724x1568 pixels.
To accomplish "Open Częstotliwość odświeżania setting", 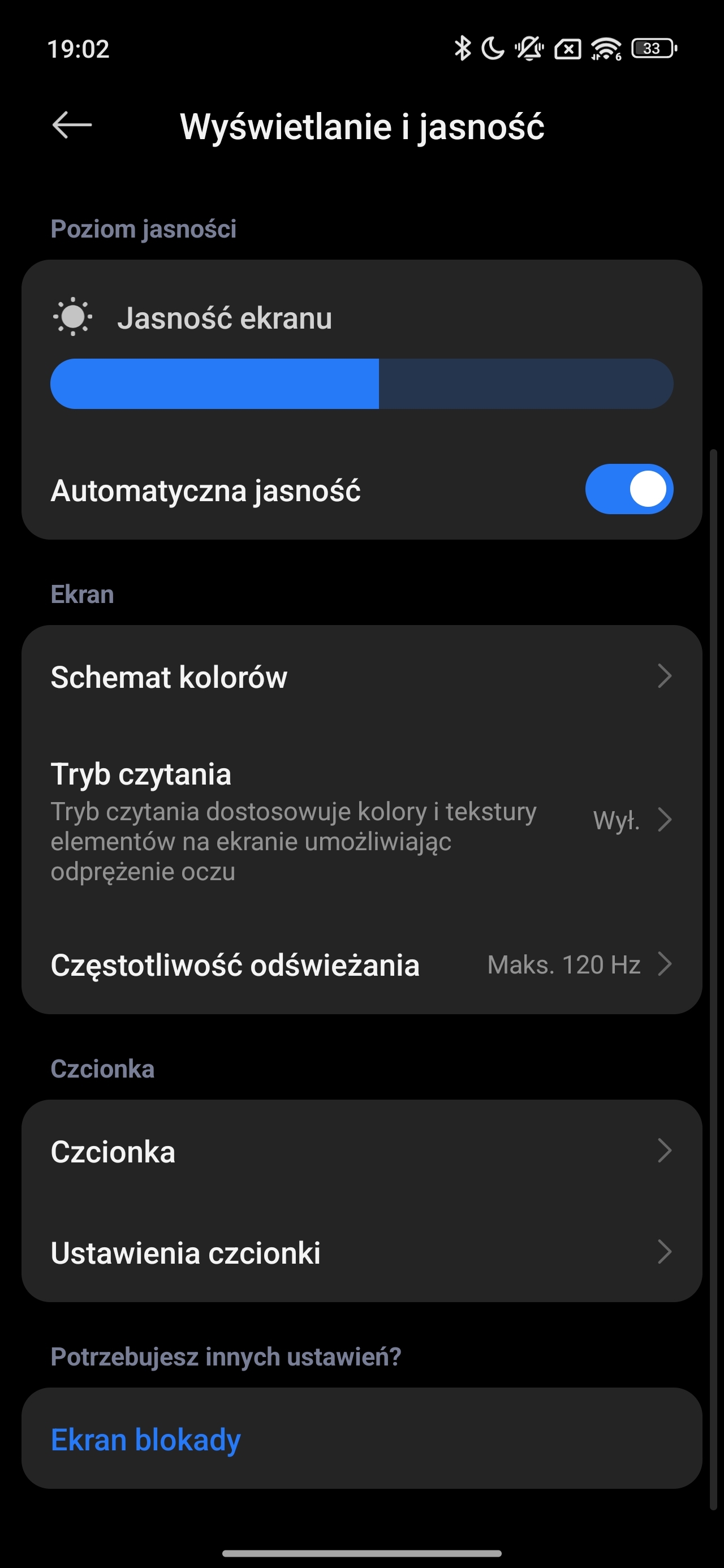I will [x=361, y=965].
